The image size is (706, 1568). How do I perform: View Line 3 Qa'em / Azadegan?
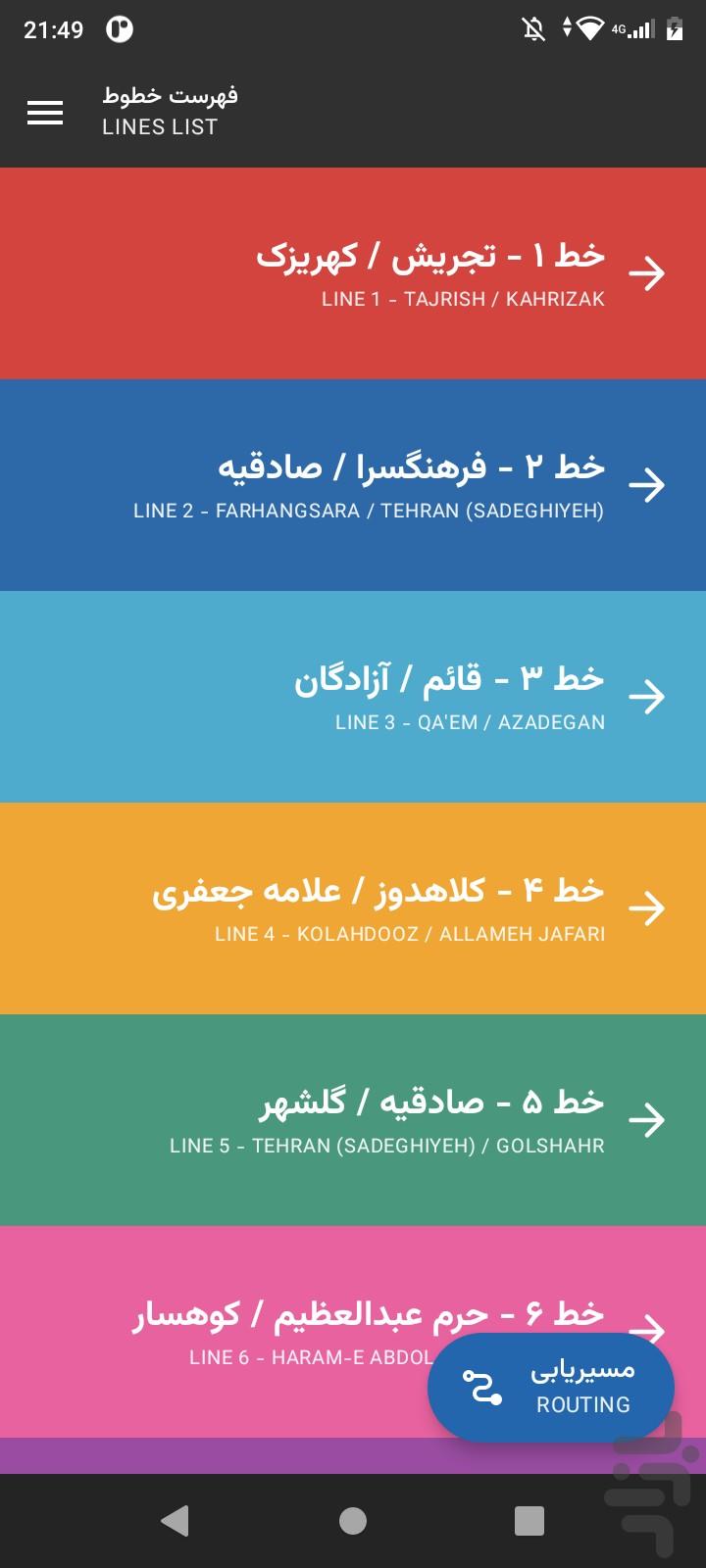(x=353, y=697)
